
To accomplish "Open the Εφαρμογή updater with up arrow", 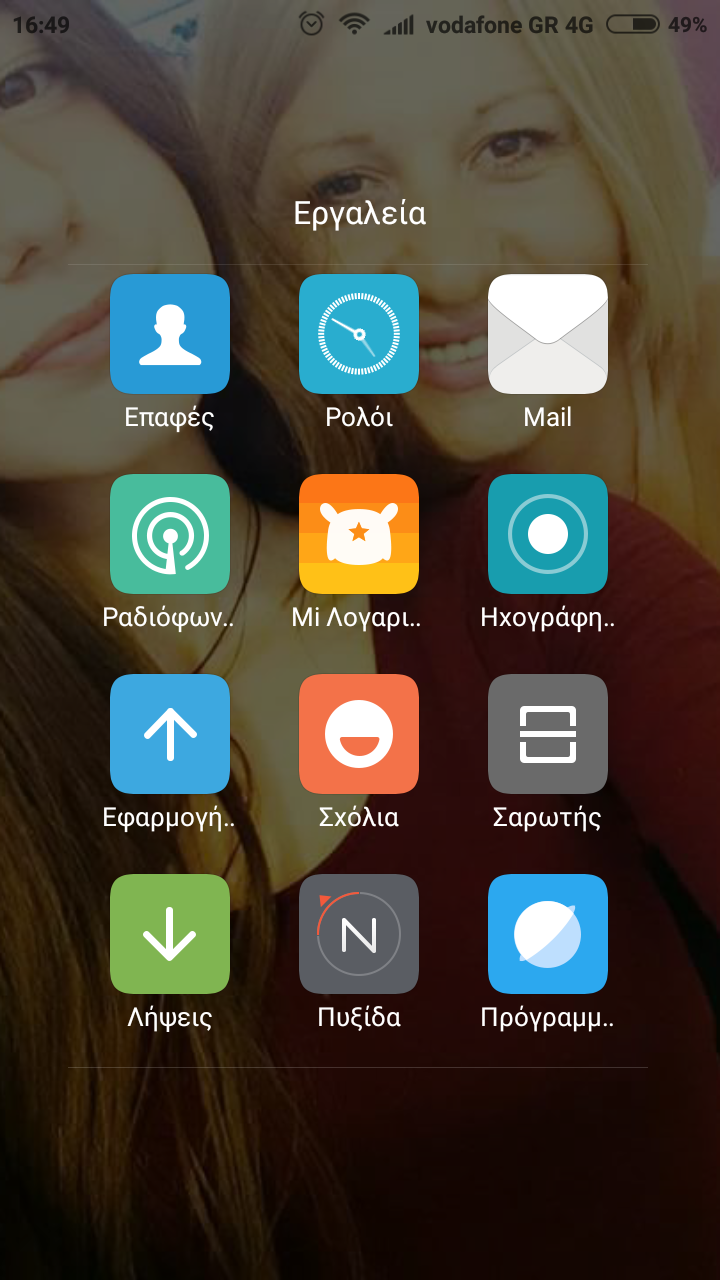I will pyautogui.click(x=170, y=734).
